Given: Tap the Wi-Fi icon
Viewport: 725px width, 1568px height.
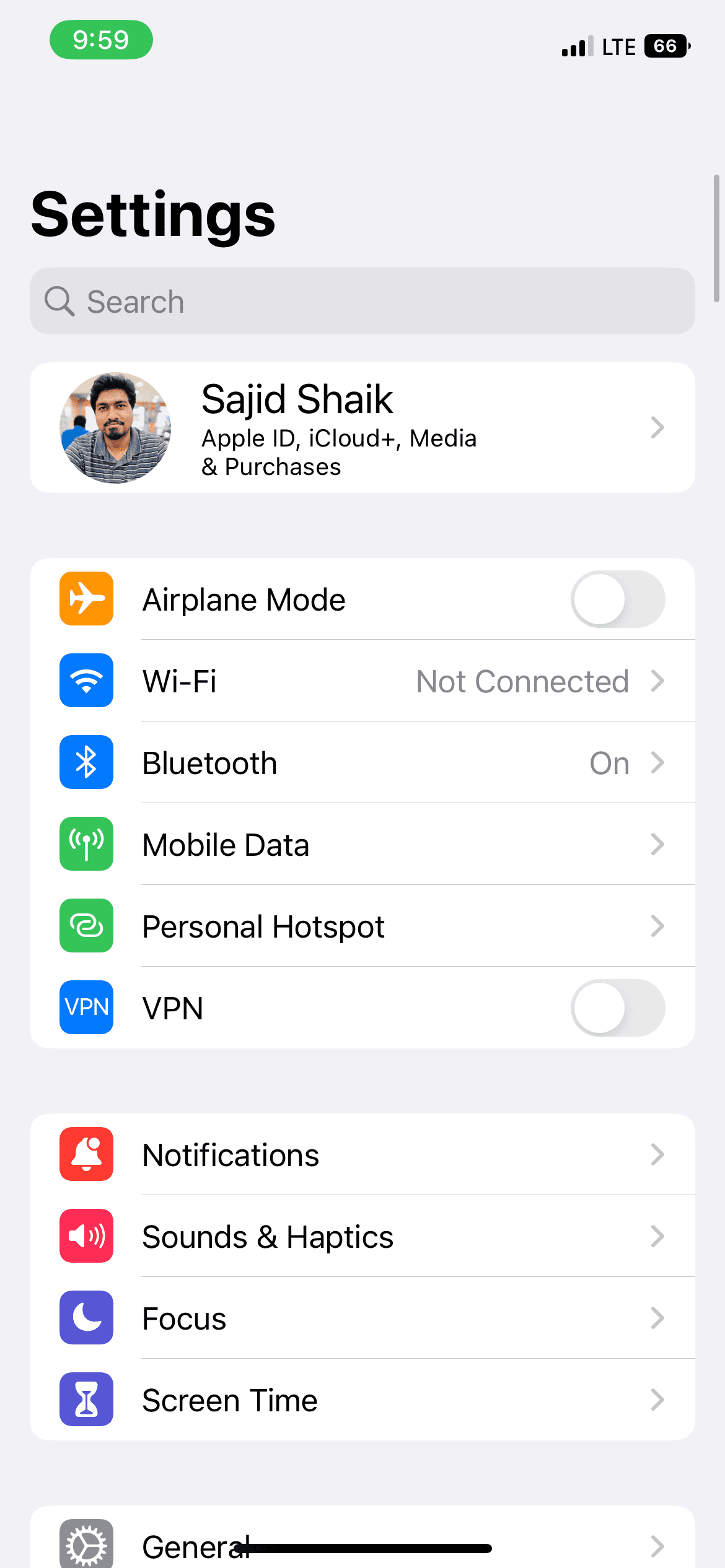Looking at the screenshot, I should coord(86,681).
